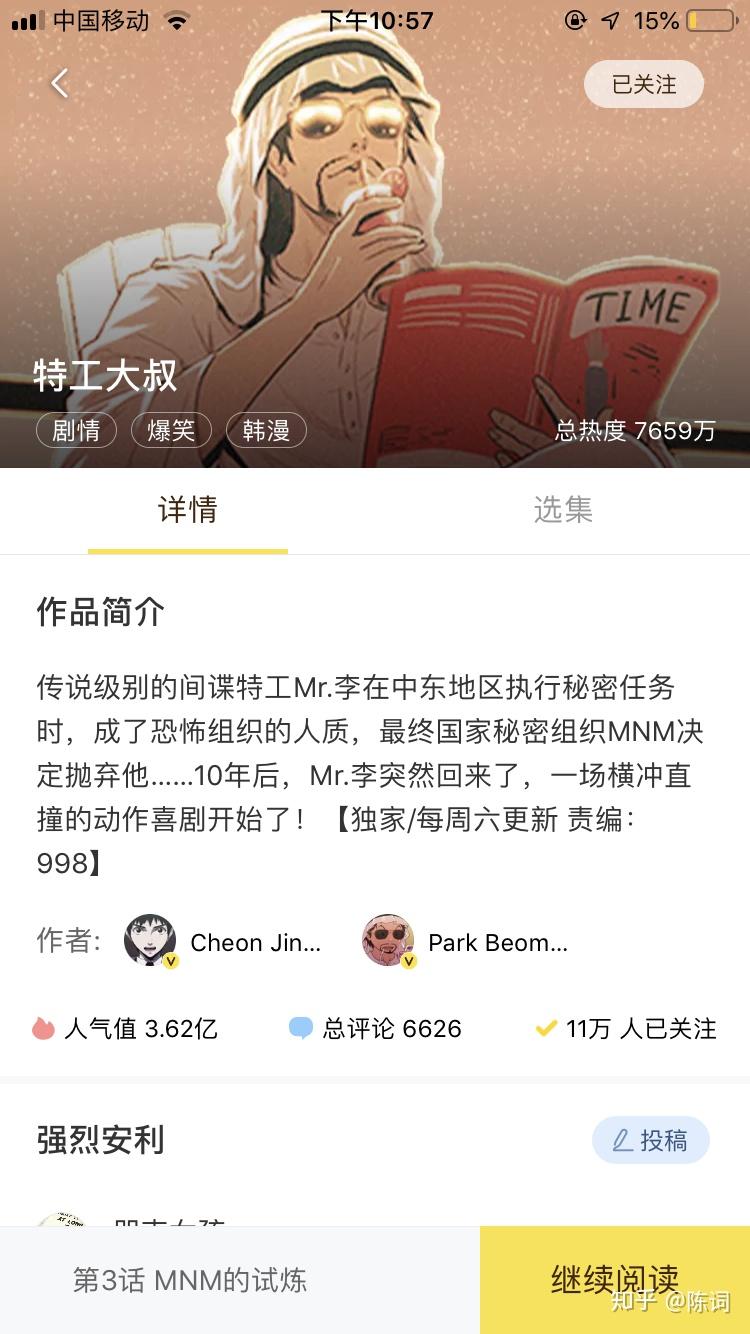Open author Park Beom's profile
Image resolution: width=750 pixels, height=1334 pixels.
pos(465,942)
